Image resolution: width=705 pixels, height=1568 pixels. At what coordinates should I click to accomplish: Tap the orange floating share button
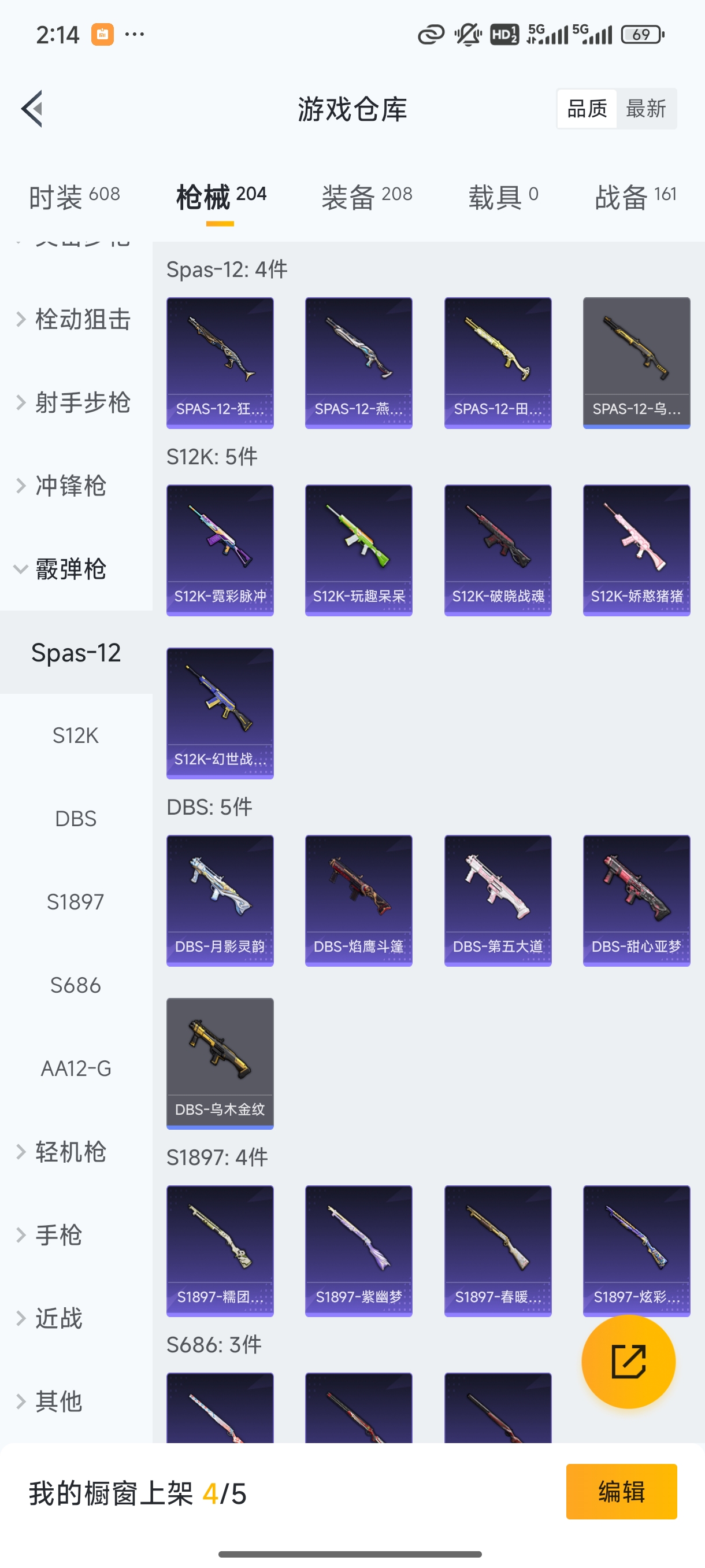pyautogui.click(x=628, y=1362)
